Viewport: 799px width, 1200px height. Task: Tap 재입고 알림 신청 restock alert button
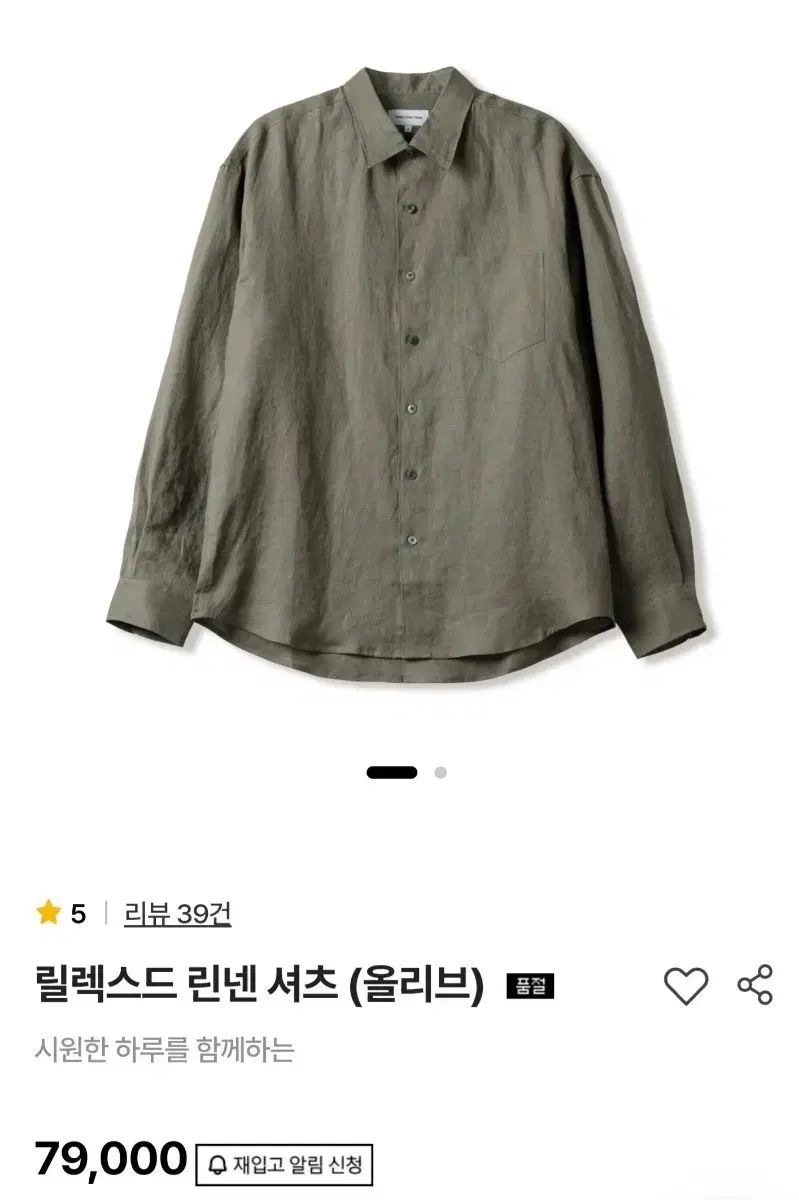[x=284, y=1164]
